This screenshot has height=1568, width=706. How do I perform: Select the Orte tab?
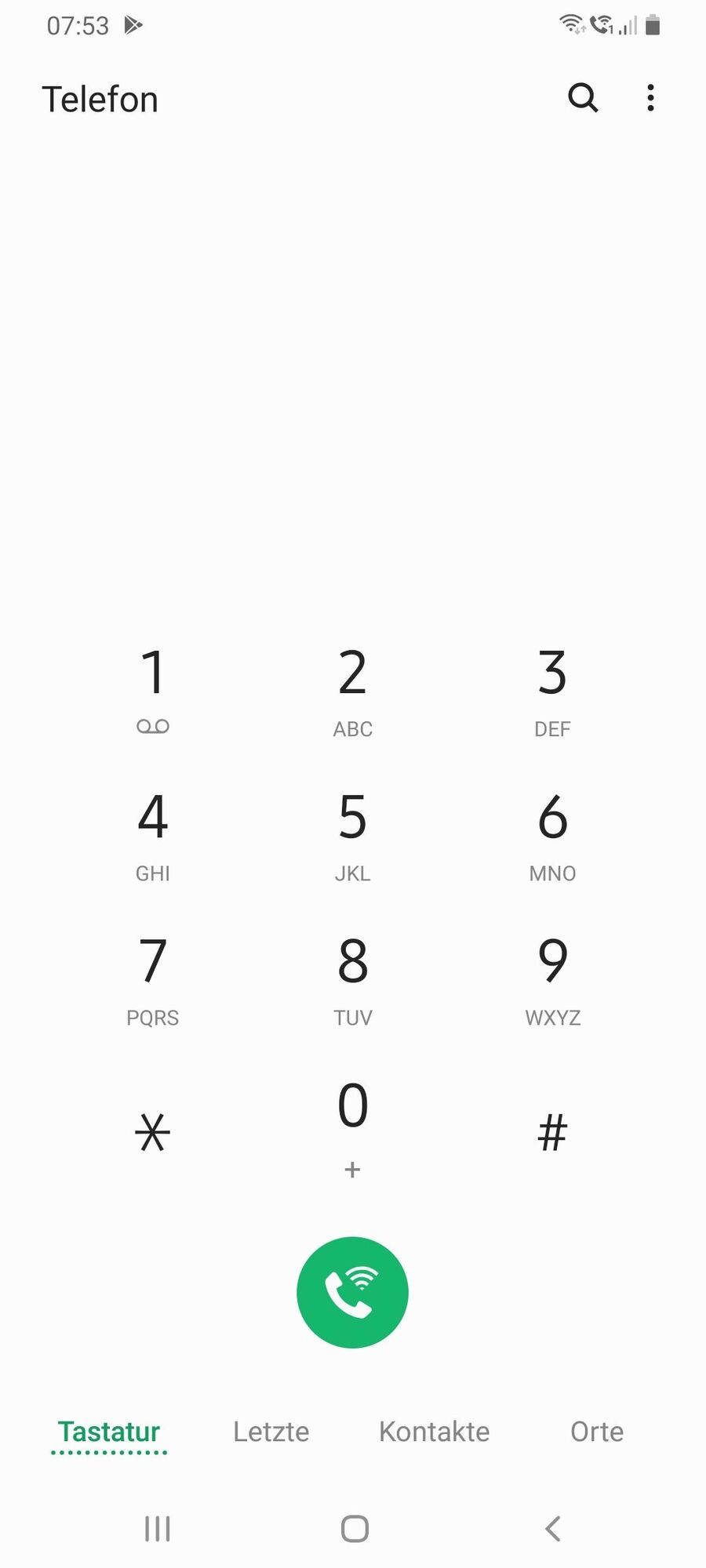click(x=597, y=1432)
